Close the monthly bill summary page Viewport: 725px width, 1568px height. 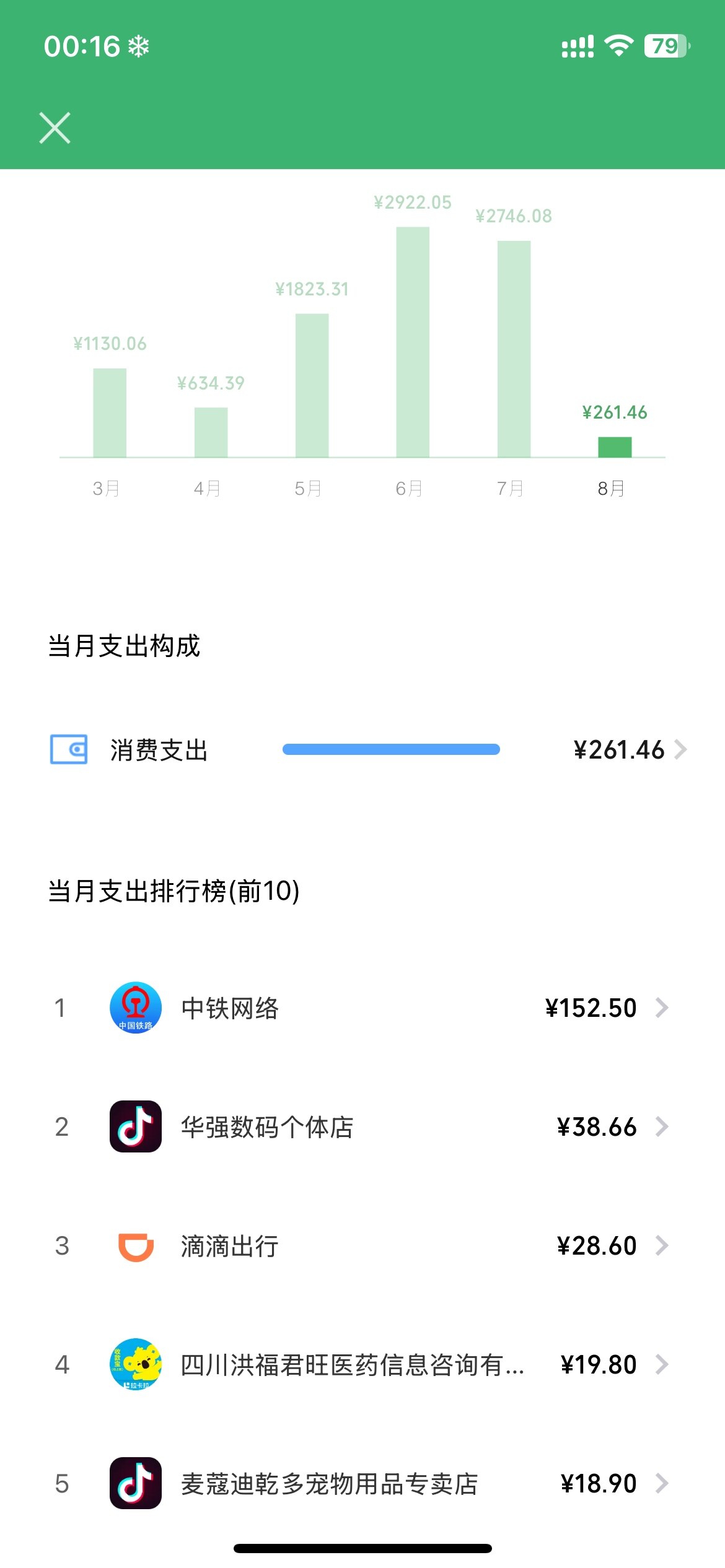[x=55, y=128]
